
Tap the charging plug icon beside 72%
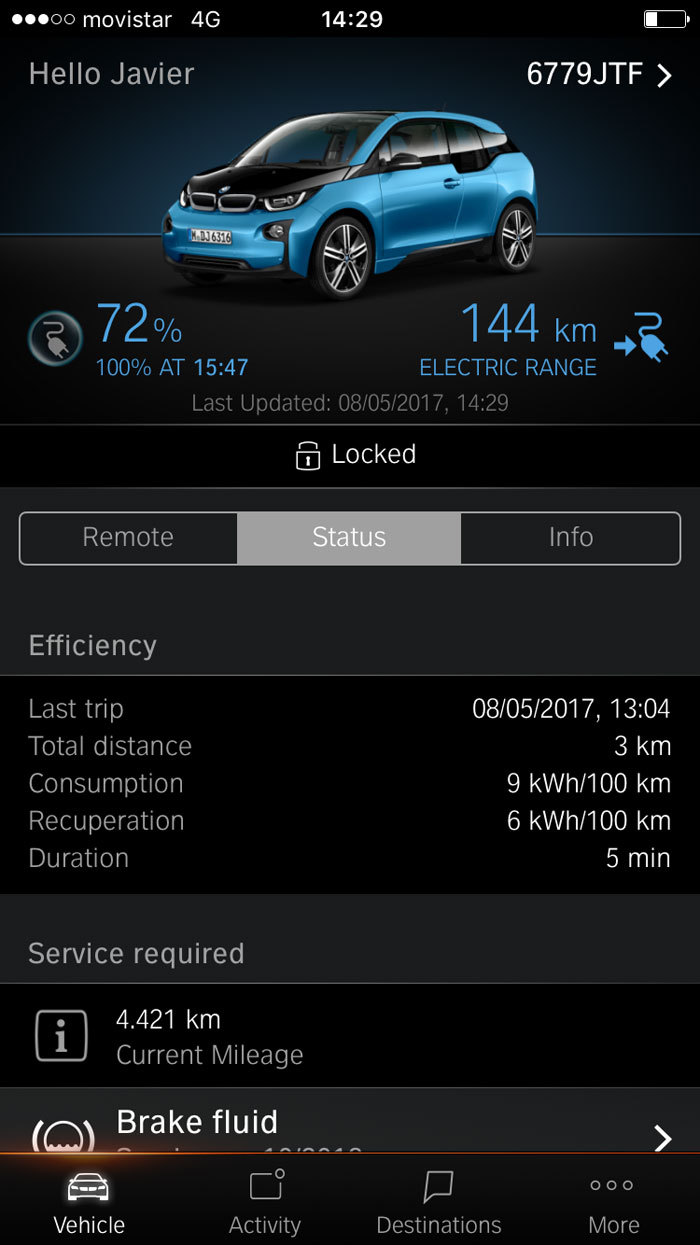coord(54,340)
